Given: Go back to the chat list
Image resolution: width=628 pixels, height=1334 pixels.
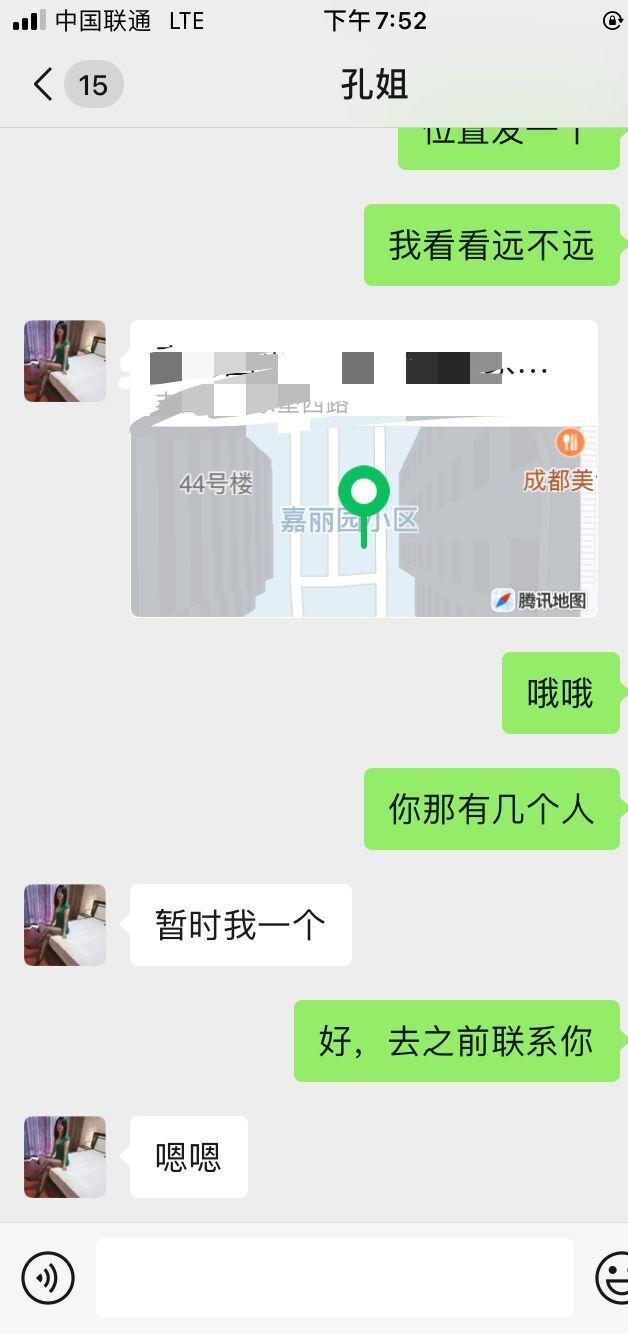Looking at the screenshot, I should [x=44, y=85].
